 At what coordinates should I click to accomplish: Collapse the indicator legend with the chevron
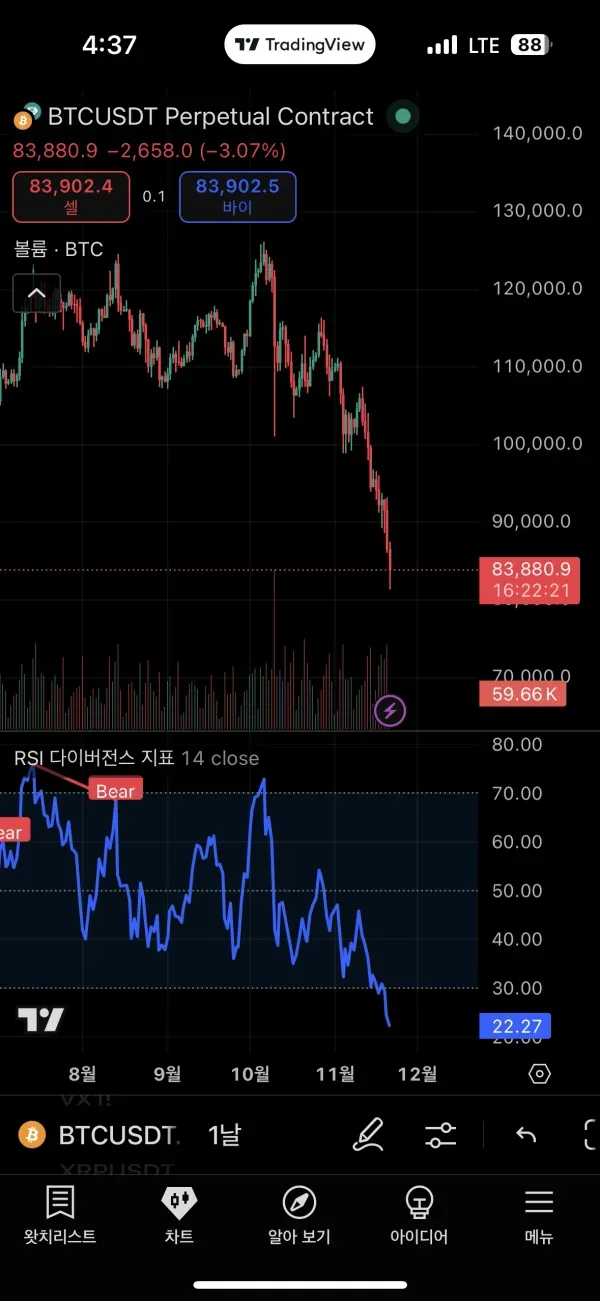click(36, 293)
